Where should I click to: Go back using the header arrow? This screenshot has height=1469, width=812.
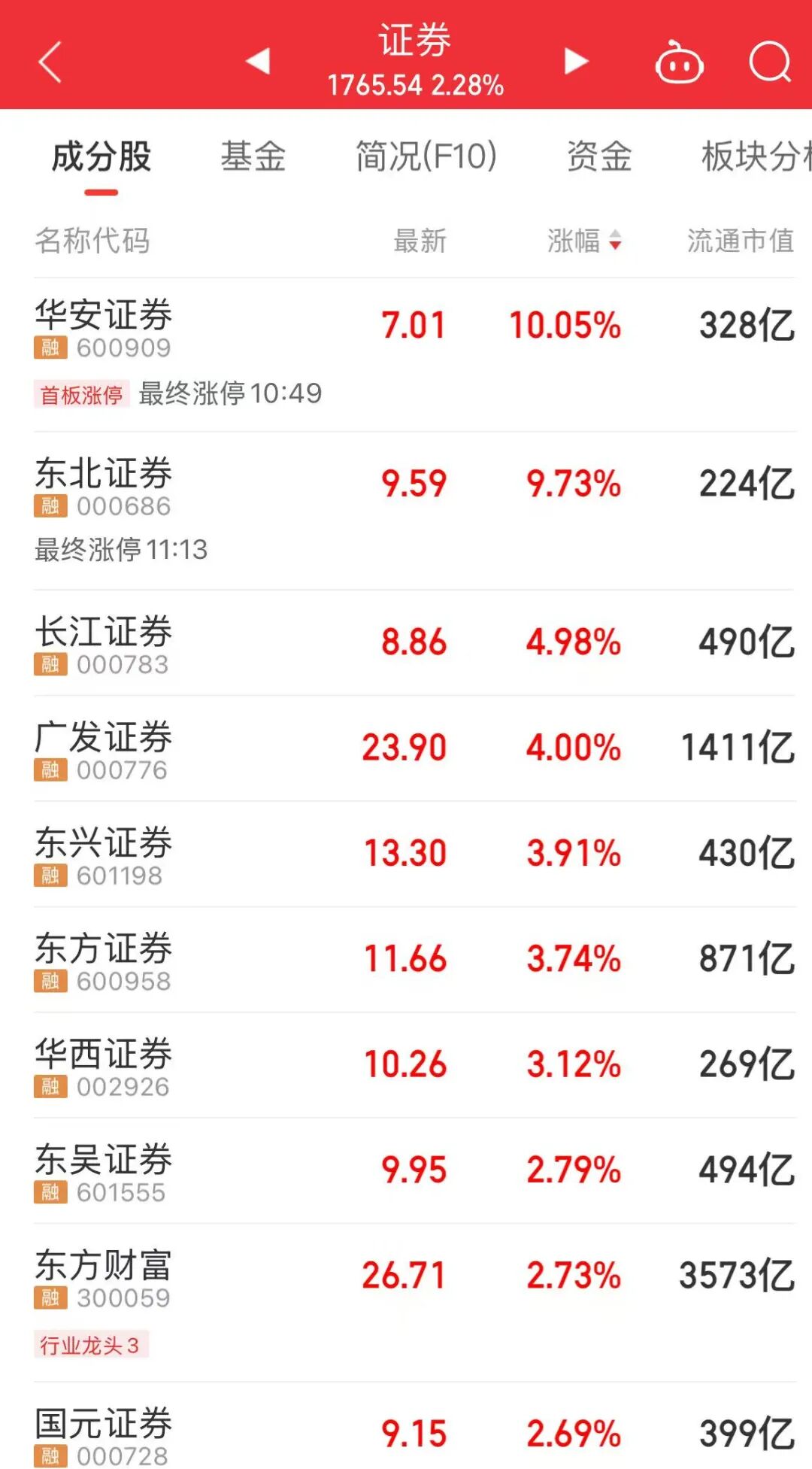coord(50,62)
